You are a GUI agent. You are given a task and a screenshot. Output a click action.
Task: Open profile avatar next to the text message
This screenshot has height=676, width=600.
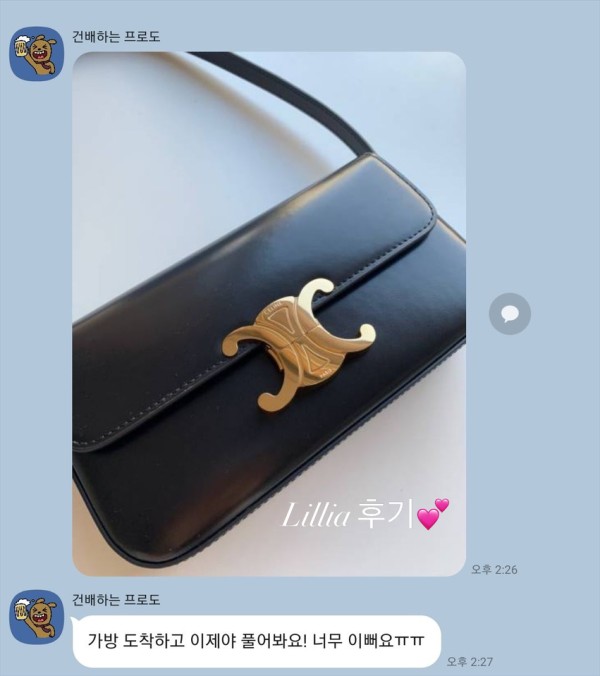click(36, 617)
